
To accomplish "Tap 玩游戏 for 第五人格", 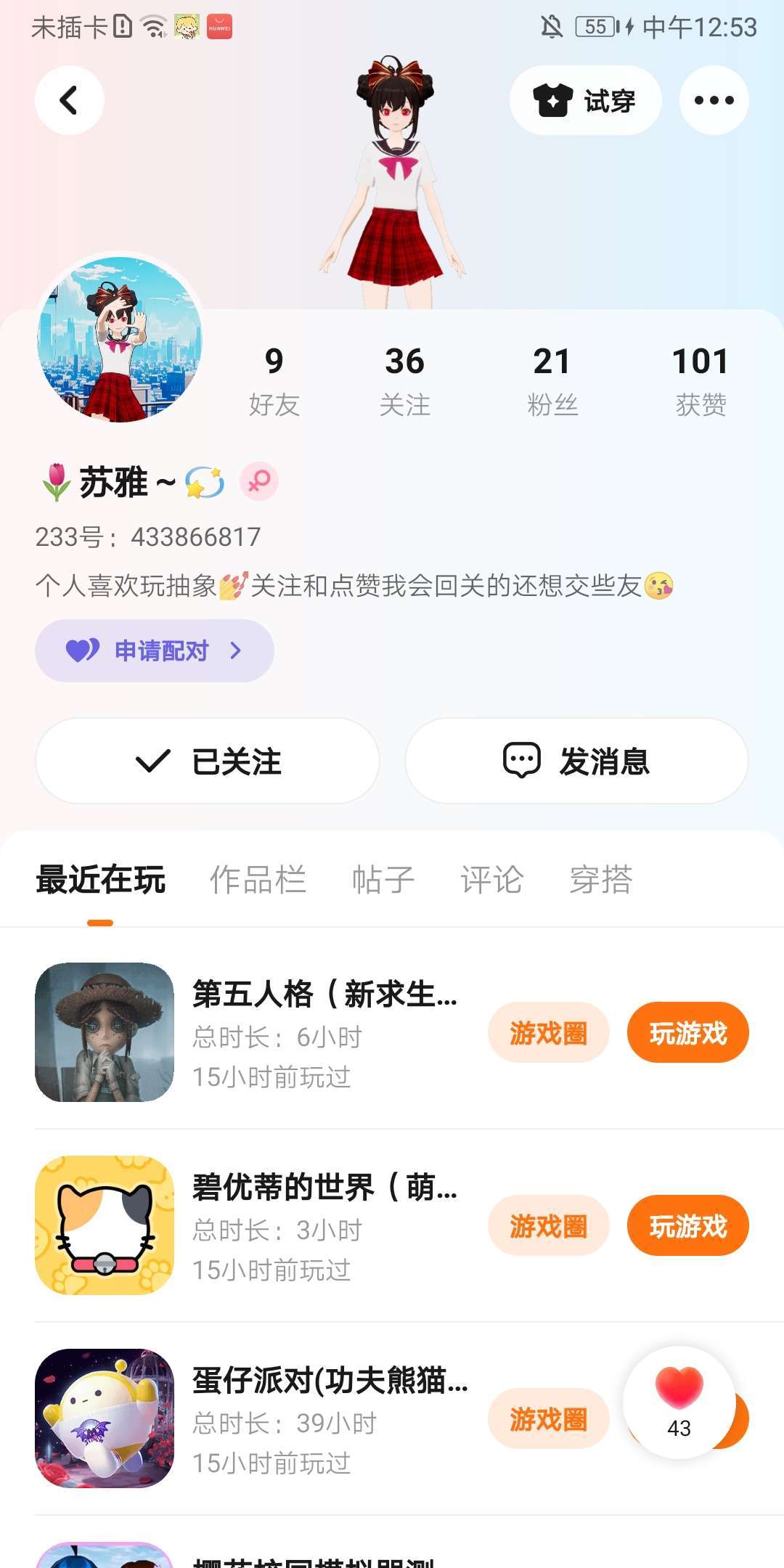I will coord(687,1032).
